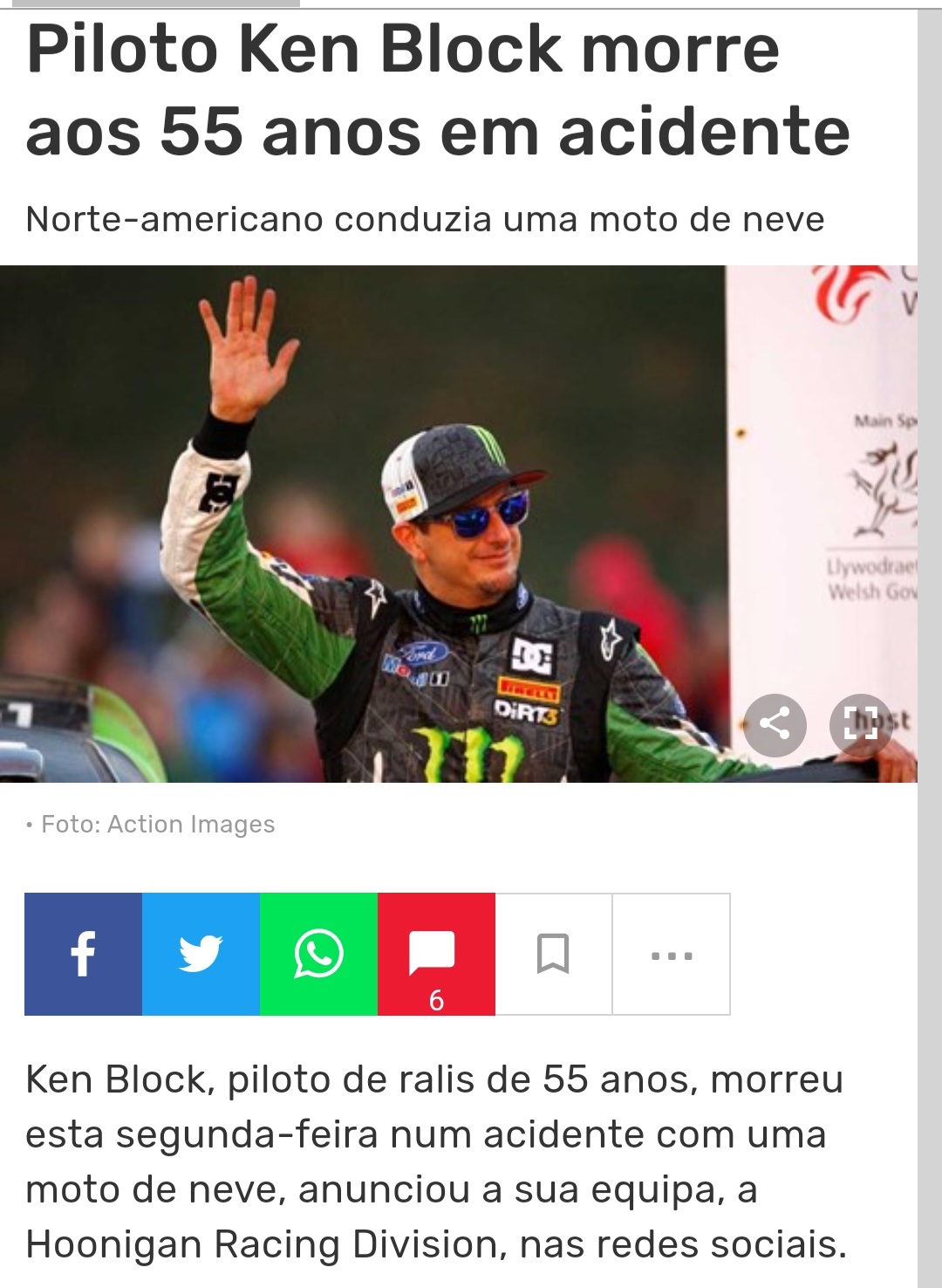Share the article via WhatsApp
The image size is (942, 1288).
point(318,954)
